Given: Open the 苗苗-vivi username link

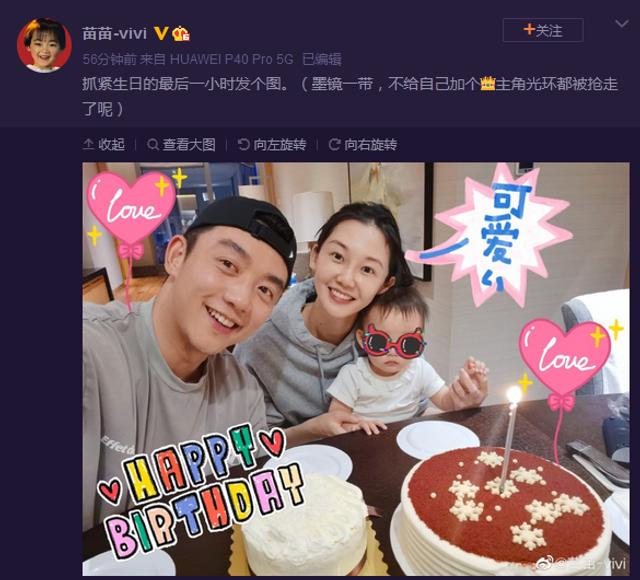Looking at the screenshot, I should point(114,33).
